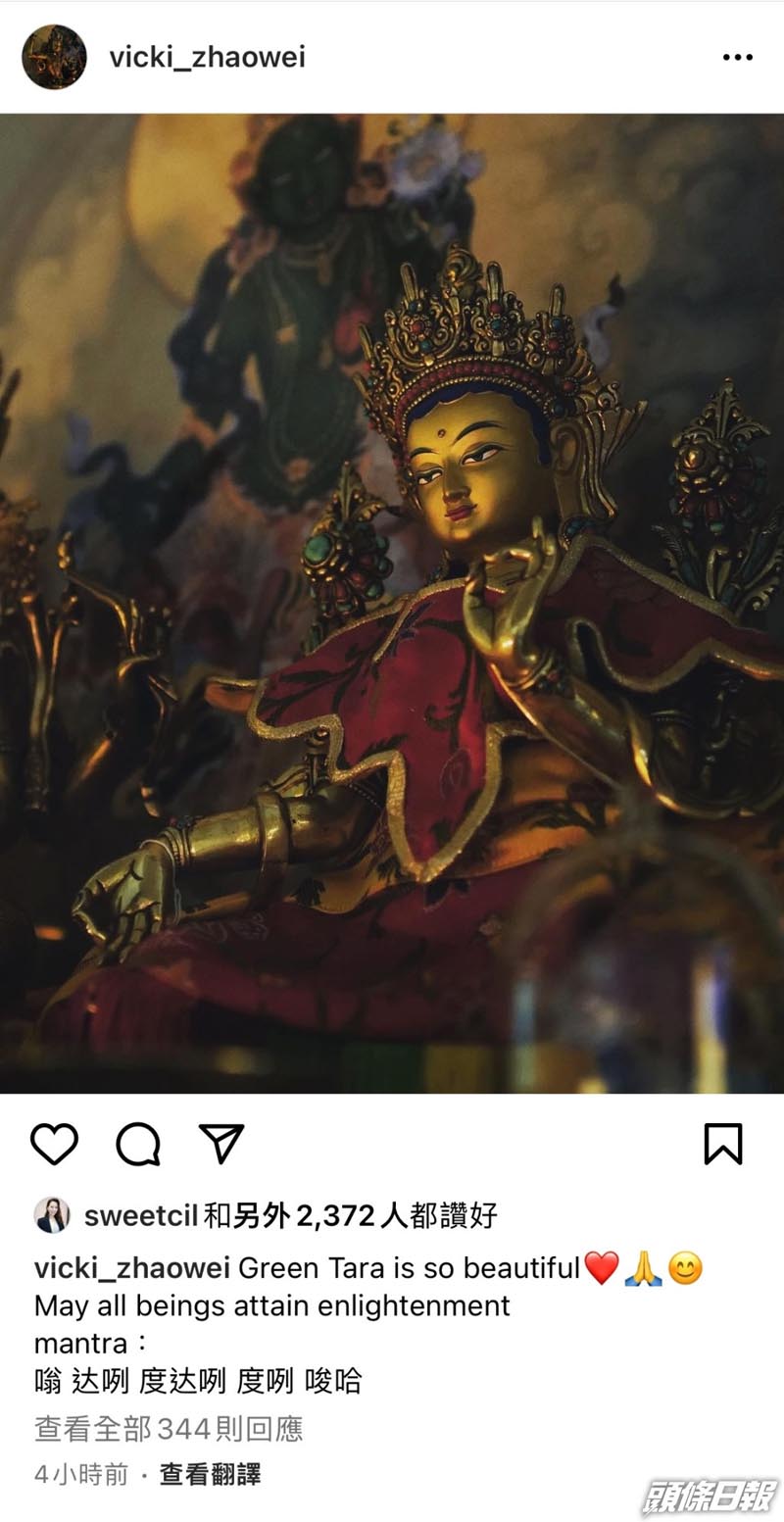Open vicki_zhaowei username in the caption
Viewport: 784px width, 1522px height.
point(132,1268)
